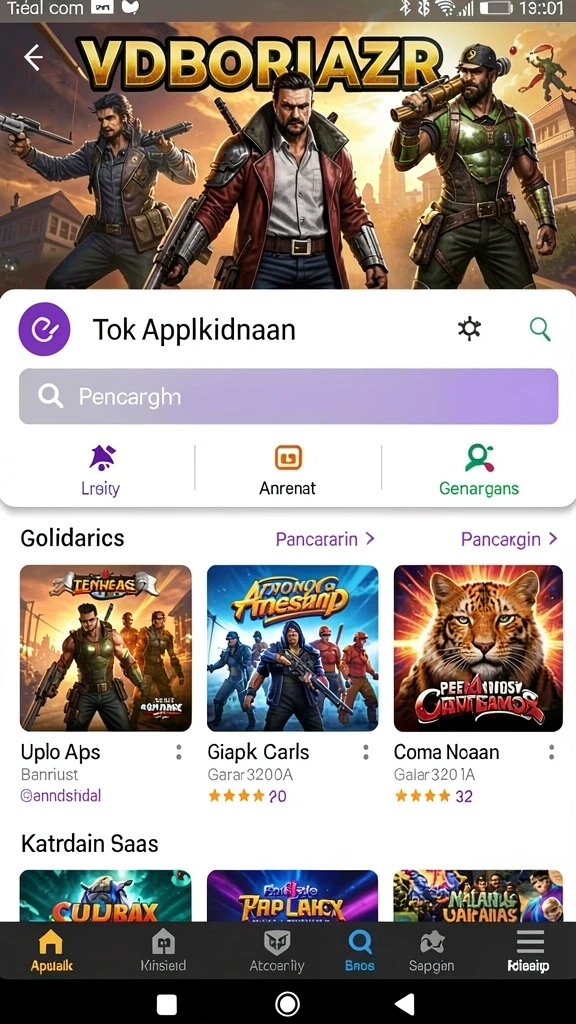Tap the system home button
Image resolution: width=576 pixels, height=1024 pixels.
288,1004
